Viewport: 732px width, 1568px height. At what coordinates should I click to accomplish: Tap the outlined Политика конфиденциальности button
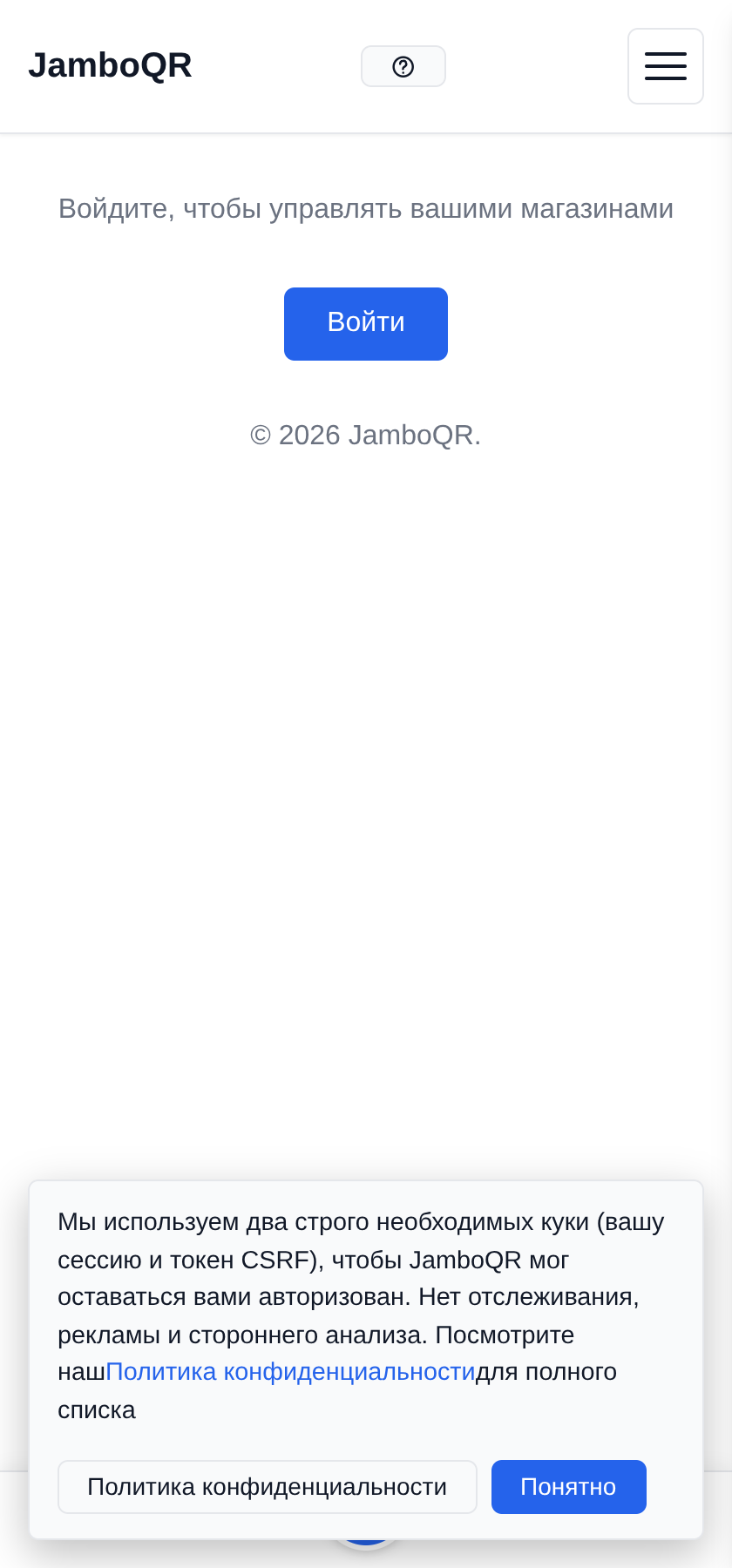tap(268, 1487)
